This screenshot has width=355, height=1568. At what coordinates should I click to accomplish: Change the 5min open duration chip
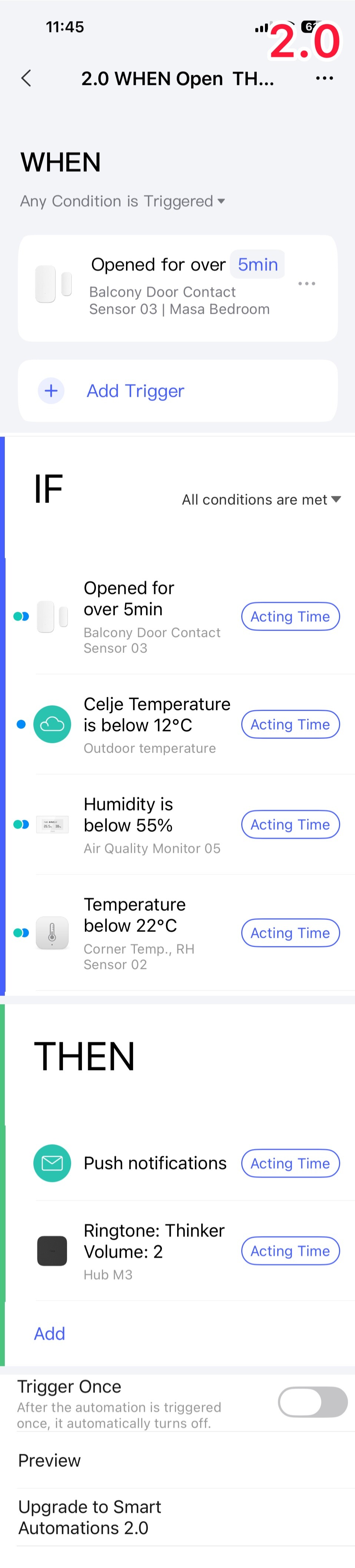(258, 265)
